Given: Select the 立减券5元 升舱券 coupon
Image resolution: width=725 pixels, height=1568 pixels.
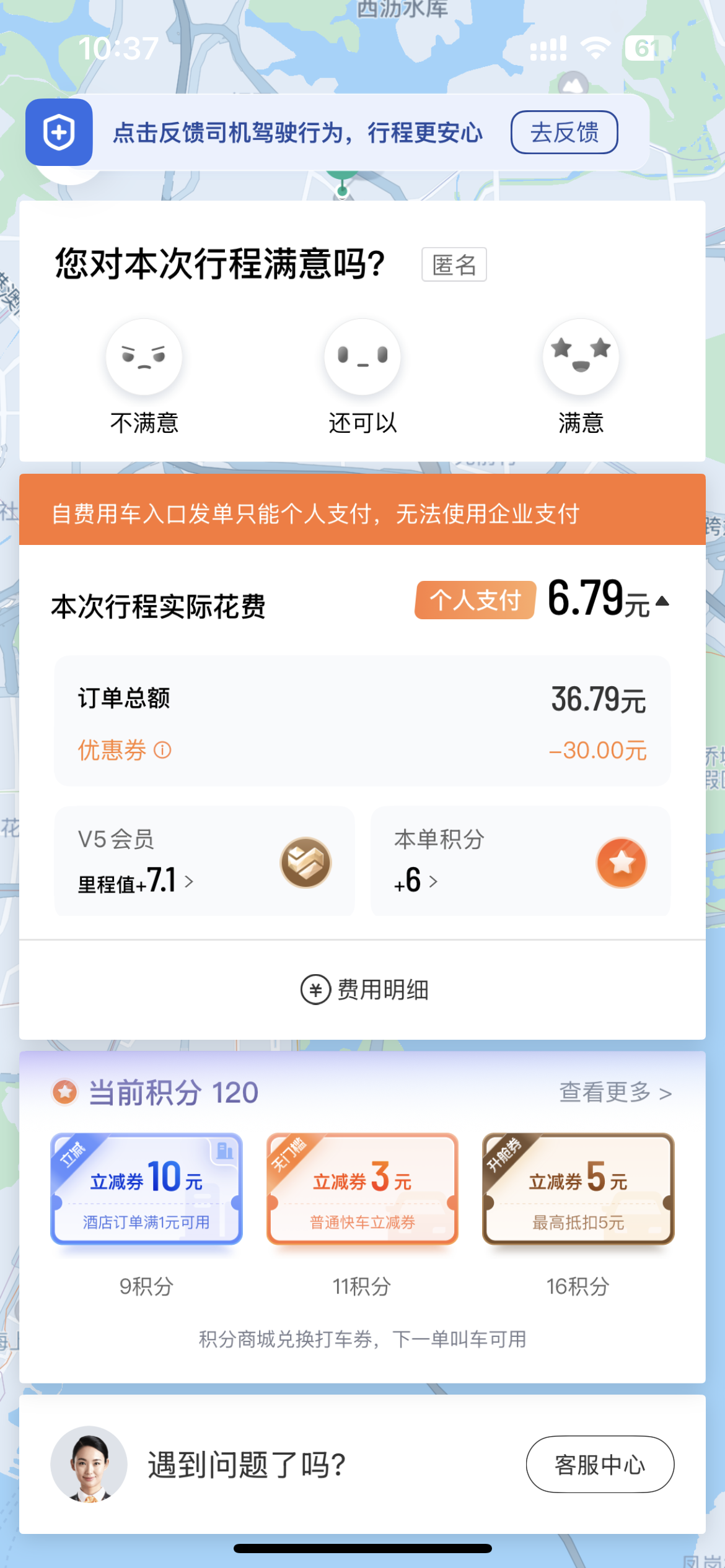Looking at the screenshot, I should point(578,1188).
